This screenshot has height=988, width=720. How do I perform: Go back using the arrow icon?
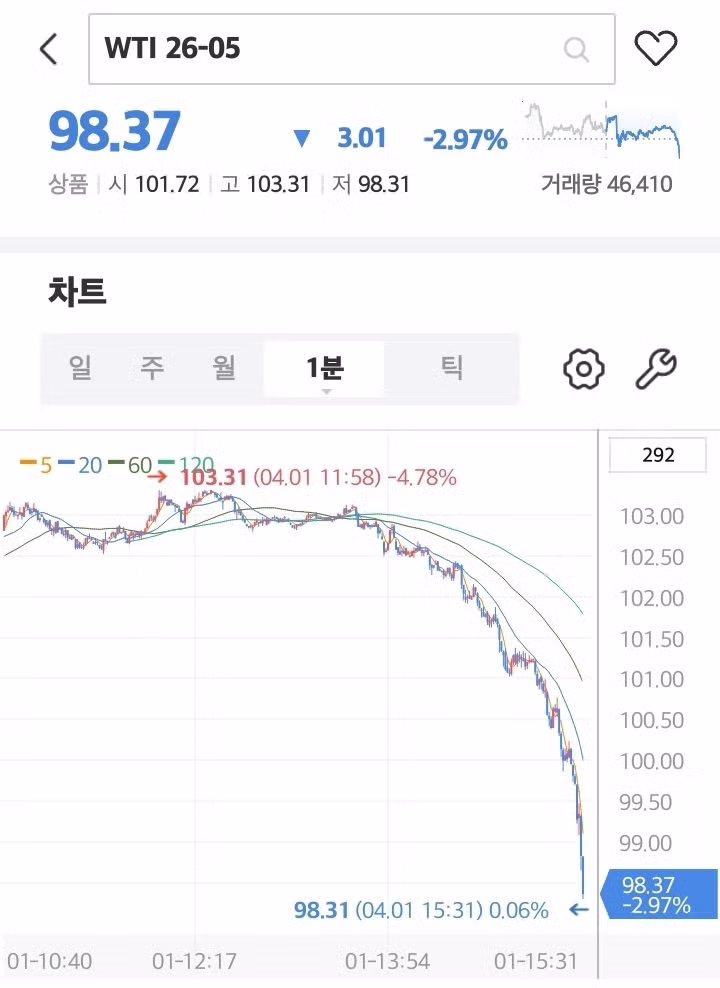point(48,49)
